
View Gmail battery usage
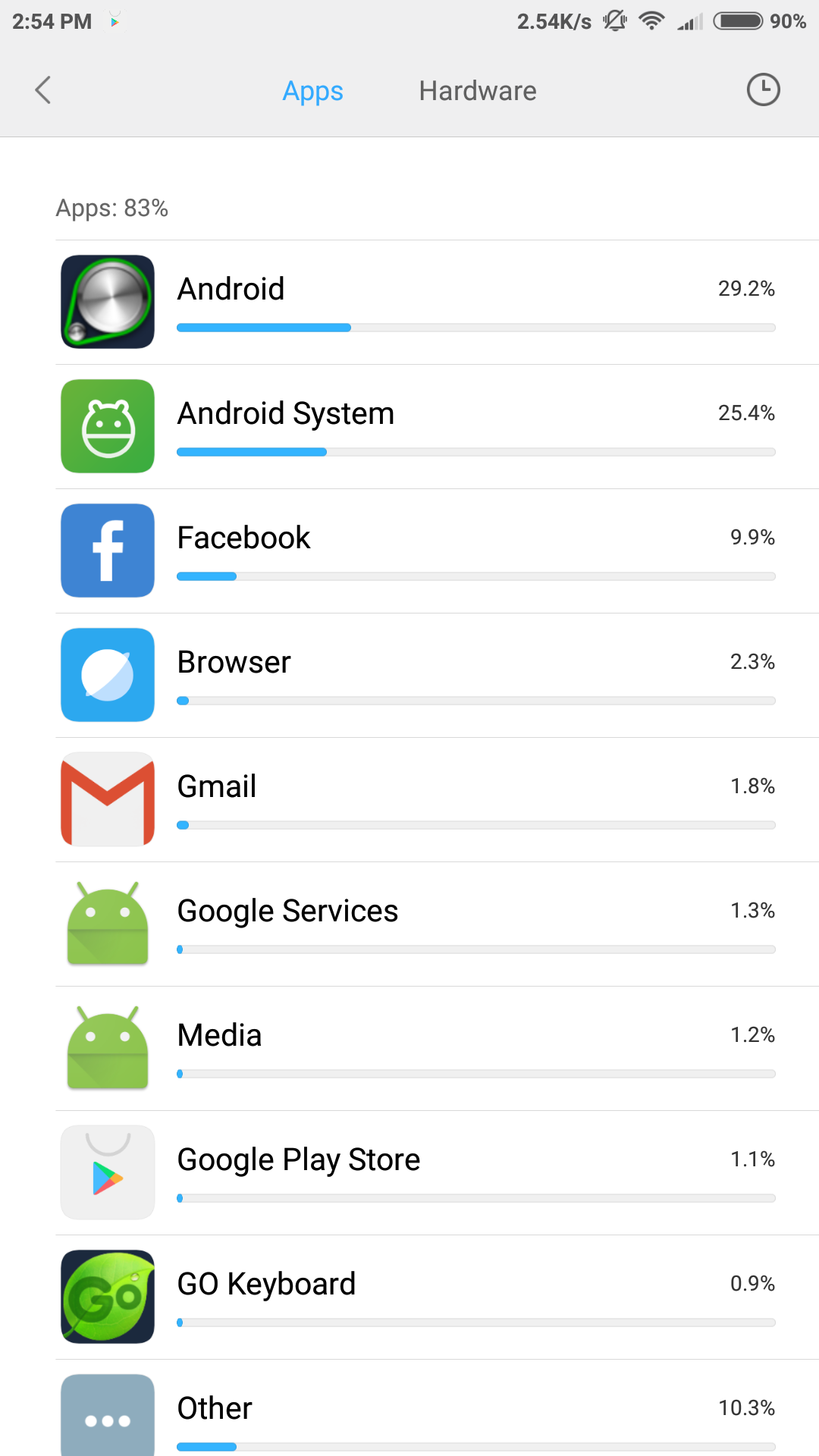point(437,799)
